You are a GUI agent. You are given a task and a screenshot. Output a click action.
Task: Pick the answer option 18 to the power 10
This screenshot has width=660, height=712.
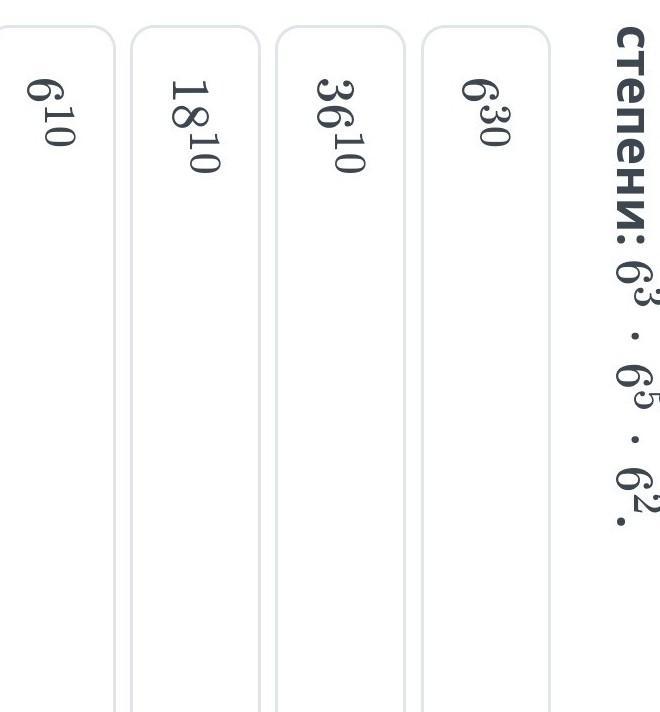click(195, 126)
